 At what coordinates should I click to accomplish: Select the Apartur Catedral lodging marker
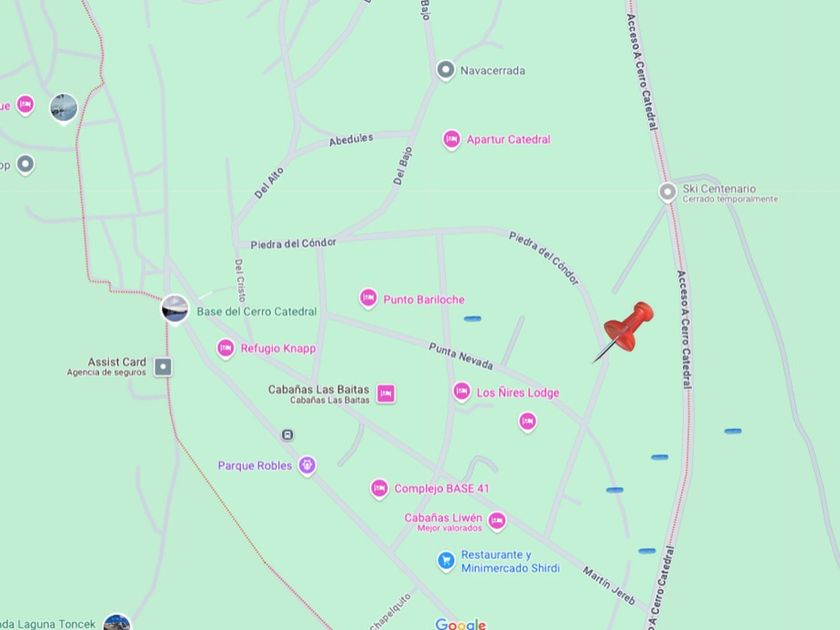tap(452, 140)
